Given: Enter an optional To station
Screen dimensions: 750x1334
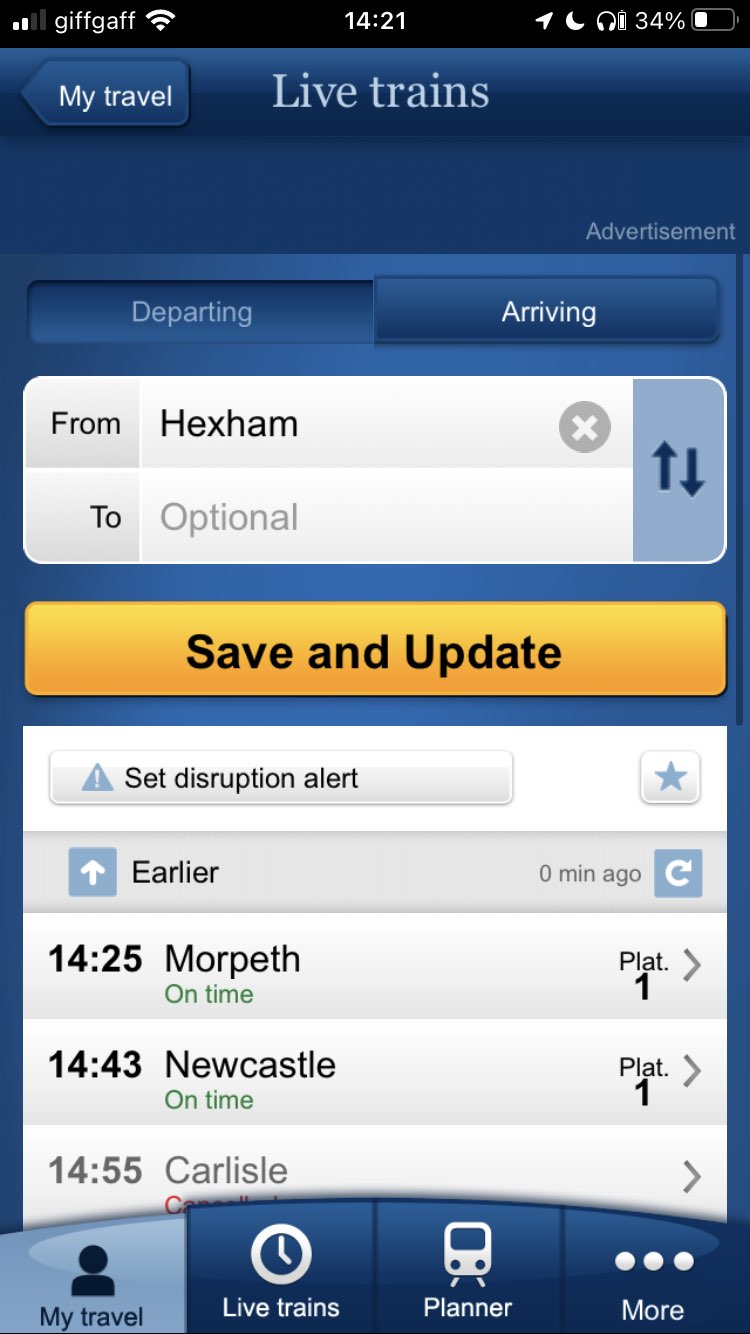Looking at the screenshot, I should [x=385, y=517].
